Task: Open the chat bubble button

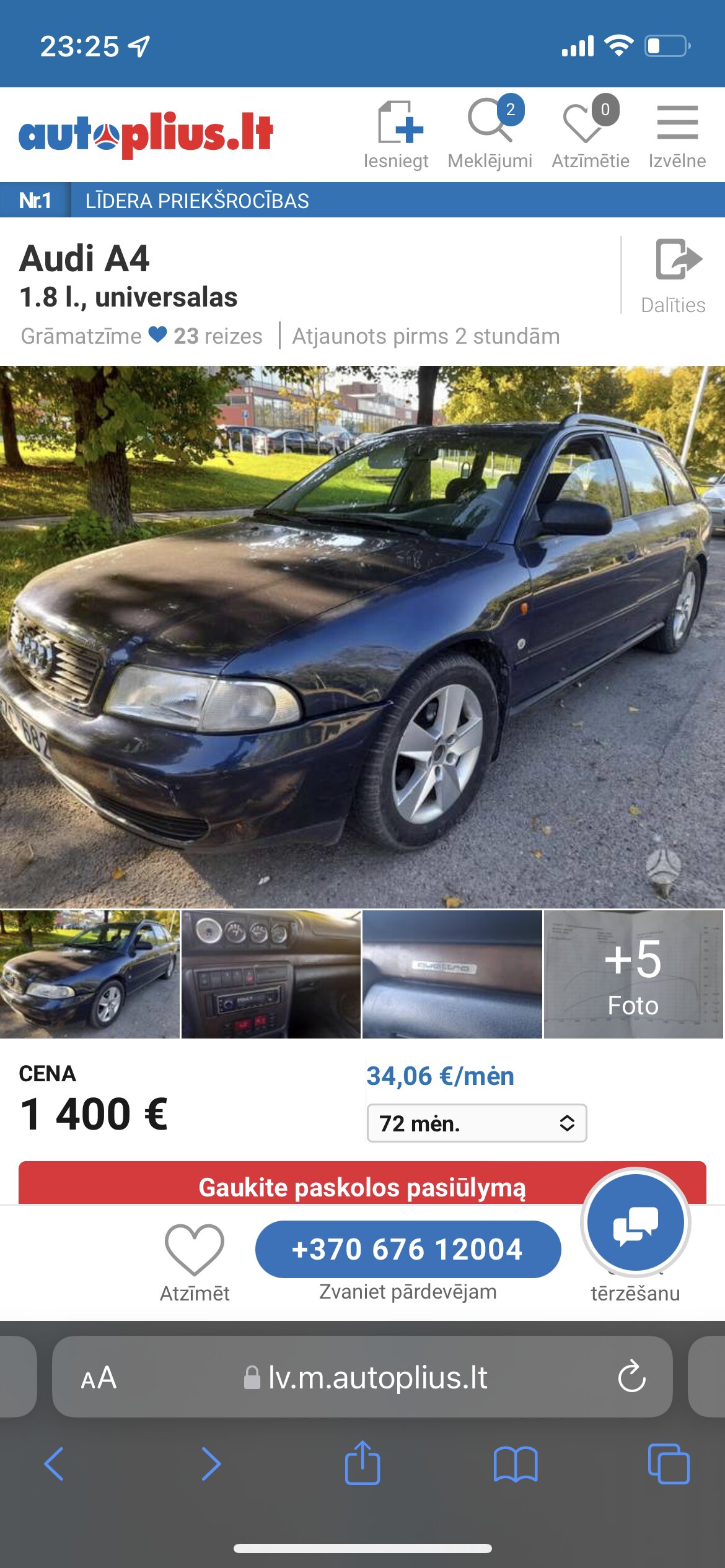Action: coord(636,1222)
